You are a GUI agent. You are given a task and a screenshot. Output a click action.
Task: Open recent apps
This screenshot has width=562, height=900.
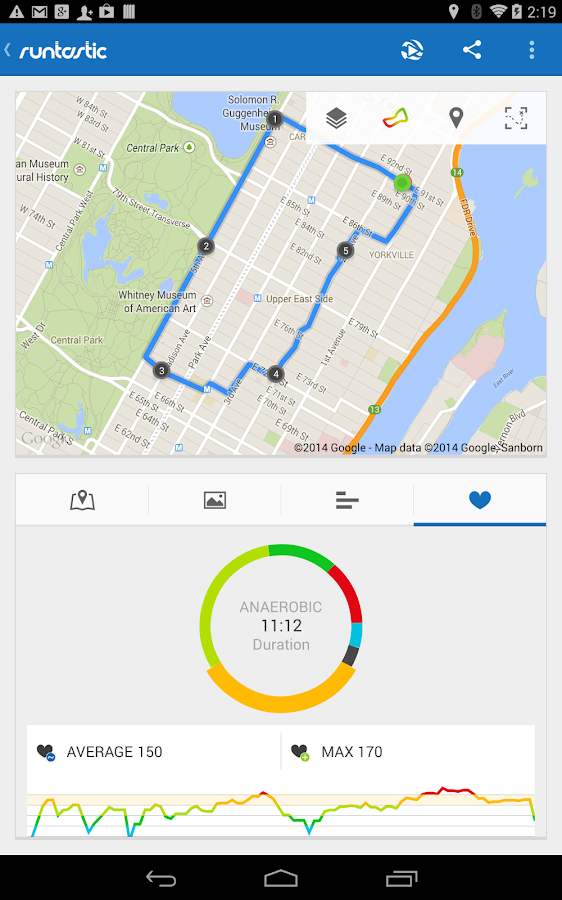(x=402, y=878)
